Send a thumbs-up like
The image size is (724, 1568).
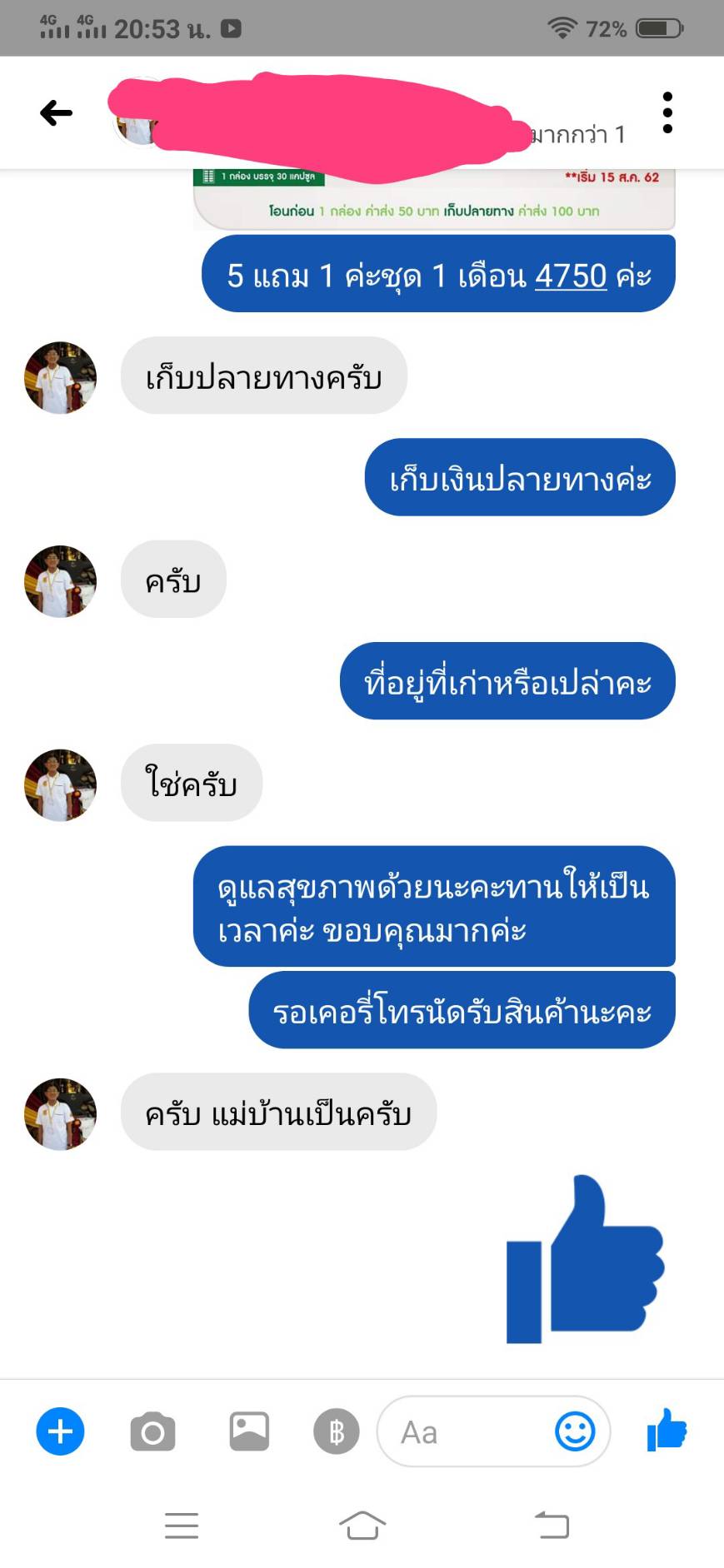click(667, 1430)
